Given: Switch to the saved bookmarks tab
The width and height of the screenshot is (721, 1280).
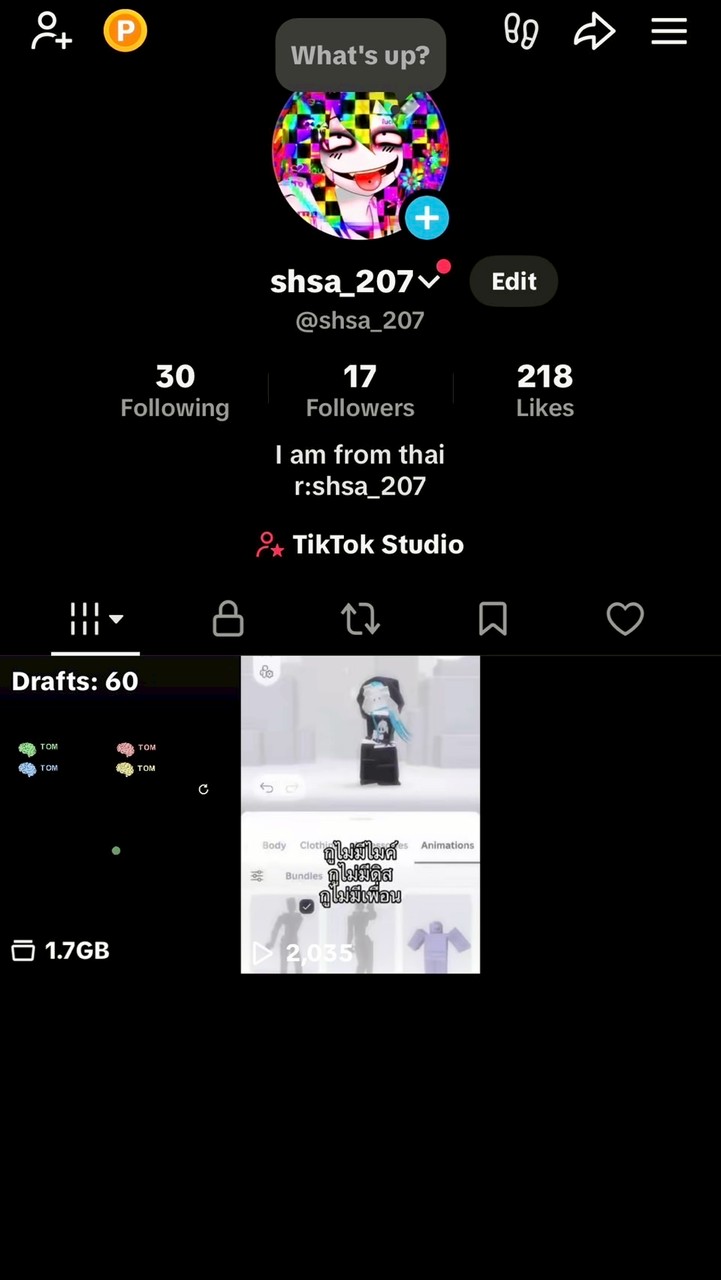Looking at the screenshot, I should pos(493,619).
